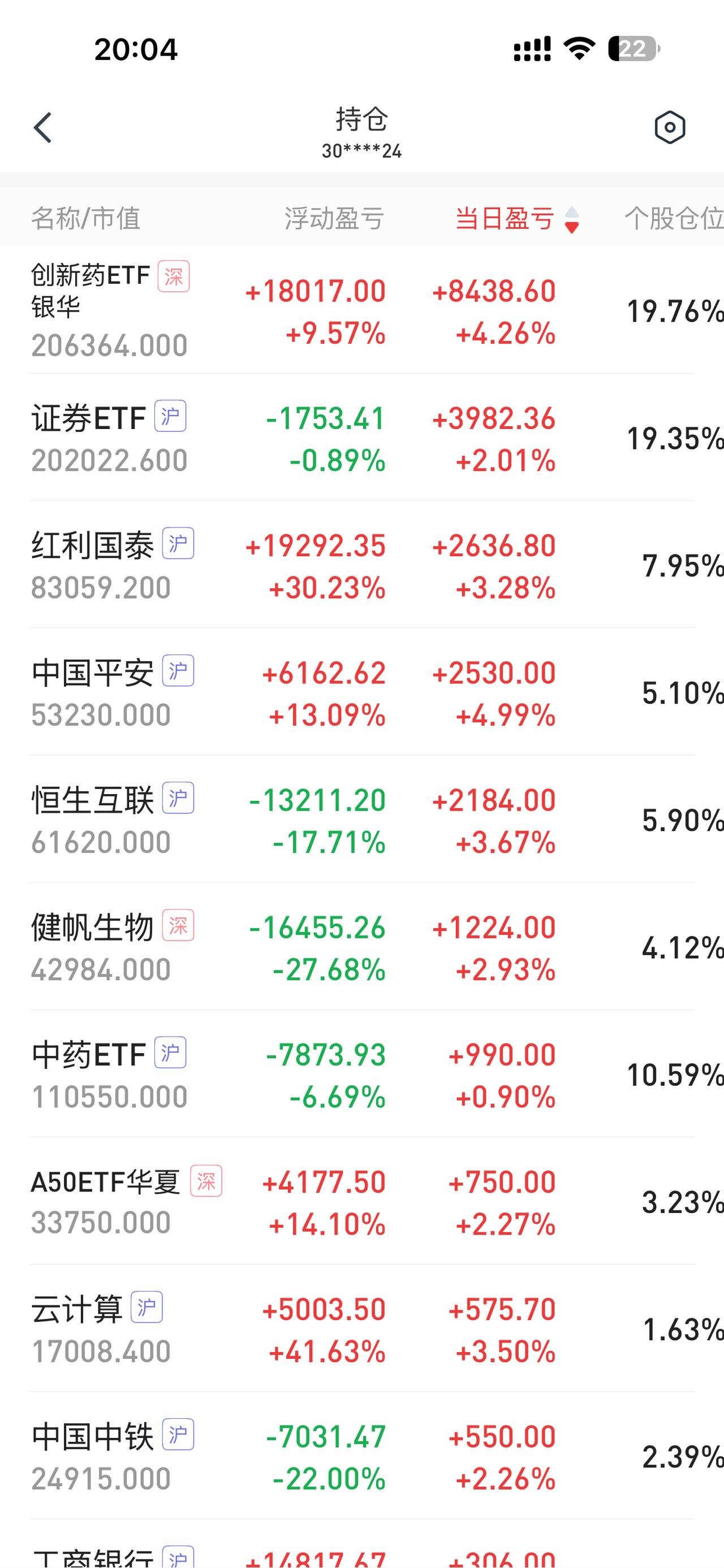Tap the 健帆生物 position
The height and width of the screenshot is (1568, 724).
pyautogui.click(x=361, y=947)
